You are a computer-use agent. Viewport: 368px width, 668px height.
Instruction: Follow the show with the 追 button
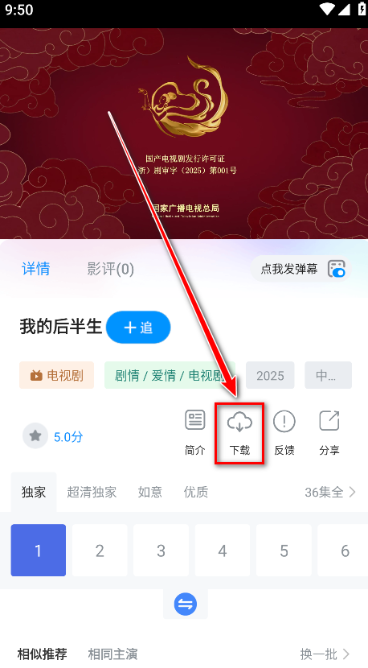point(138,327)
